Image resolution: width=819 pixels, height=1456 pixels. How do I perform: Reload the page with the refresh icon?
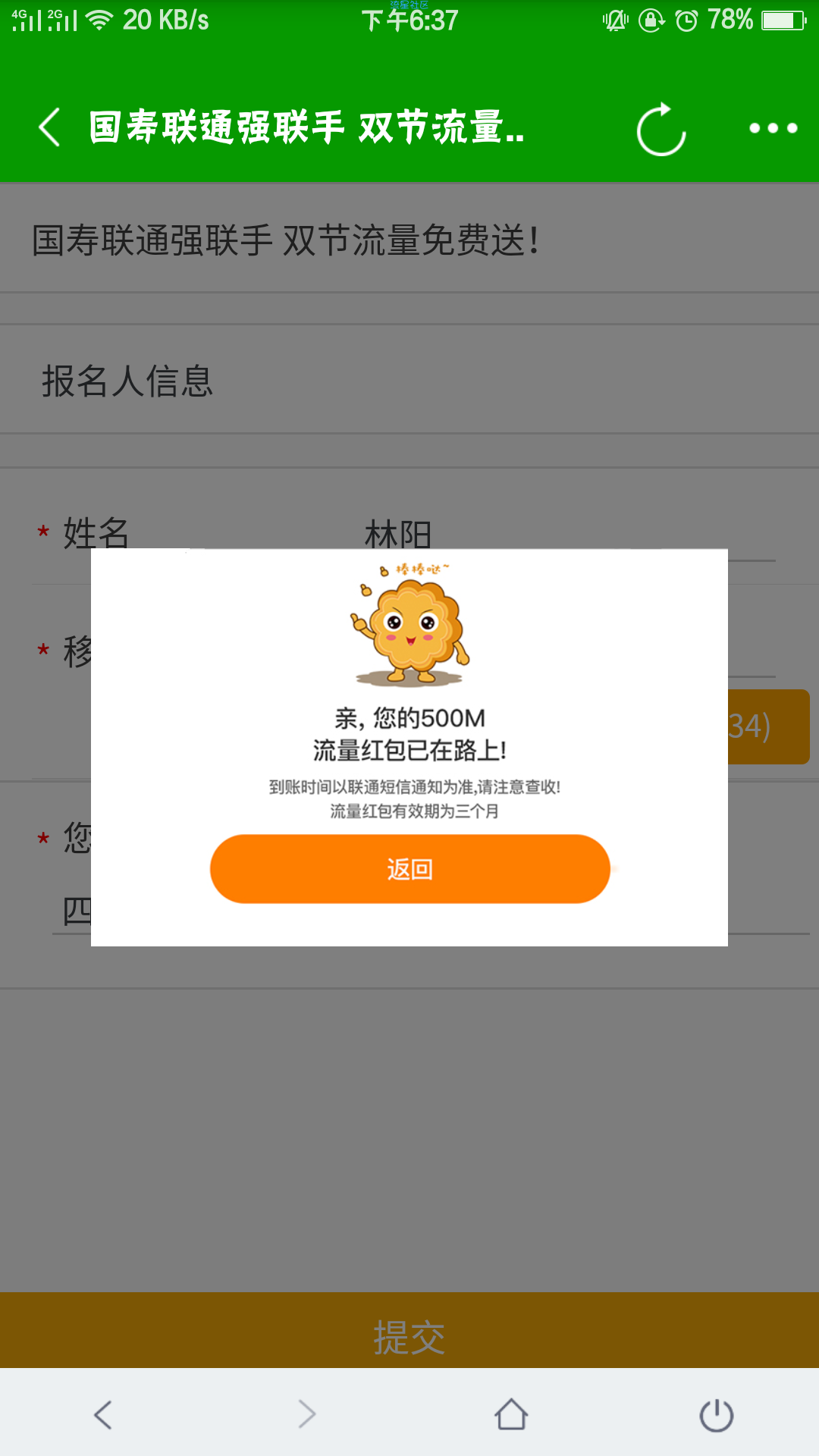[x=661, y=129]
